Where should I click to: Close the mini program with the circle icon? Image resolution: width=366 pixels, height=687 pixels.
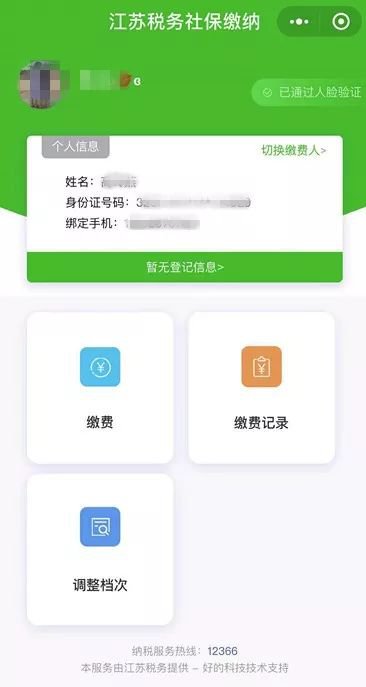pyautogui.click(x=341, y=21)
